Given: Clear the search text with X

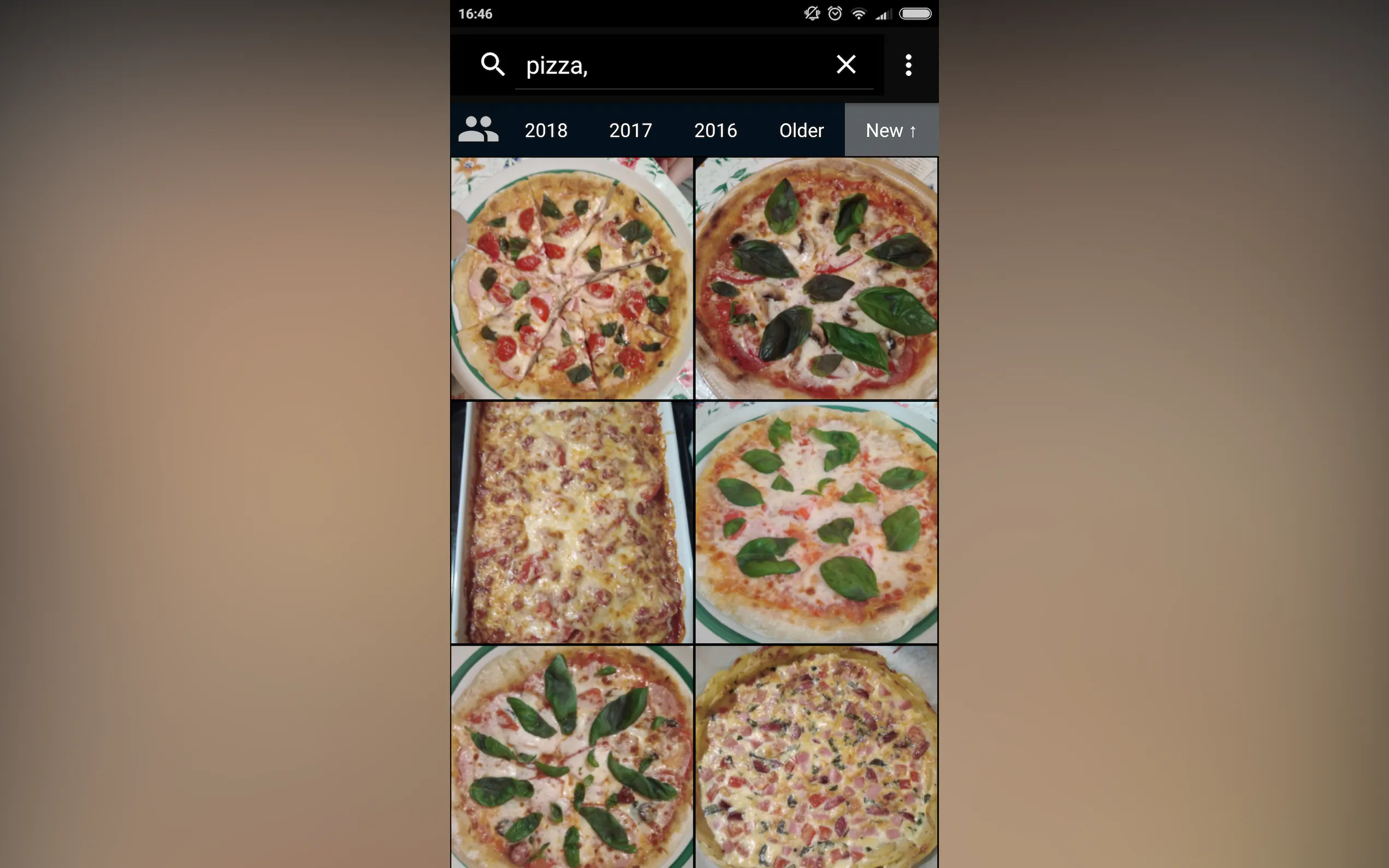Looking at the screenshot, I should (x=846, y=65).
